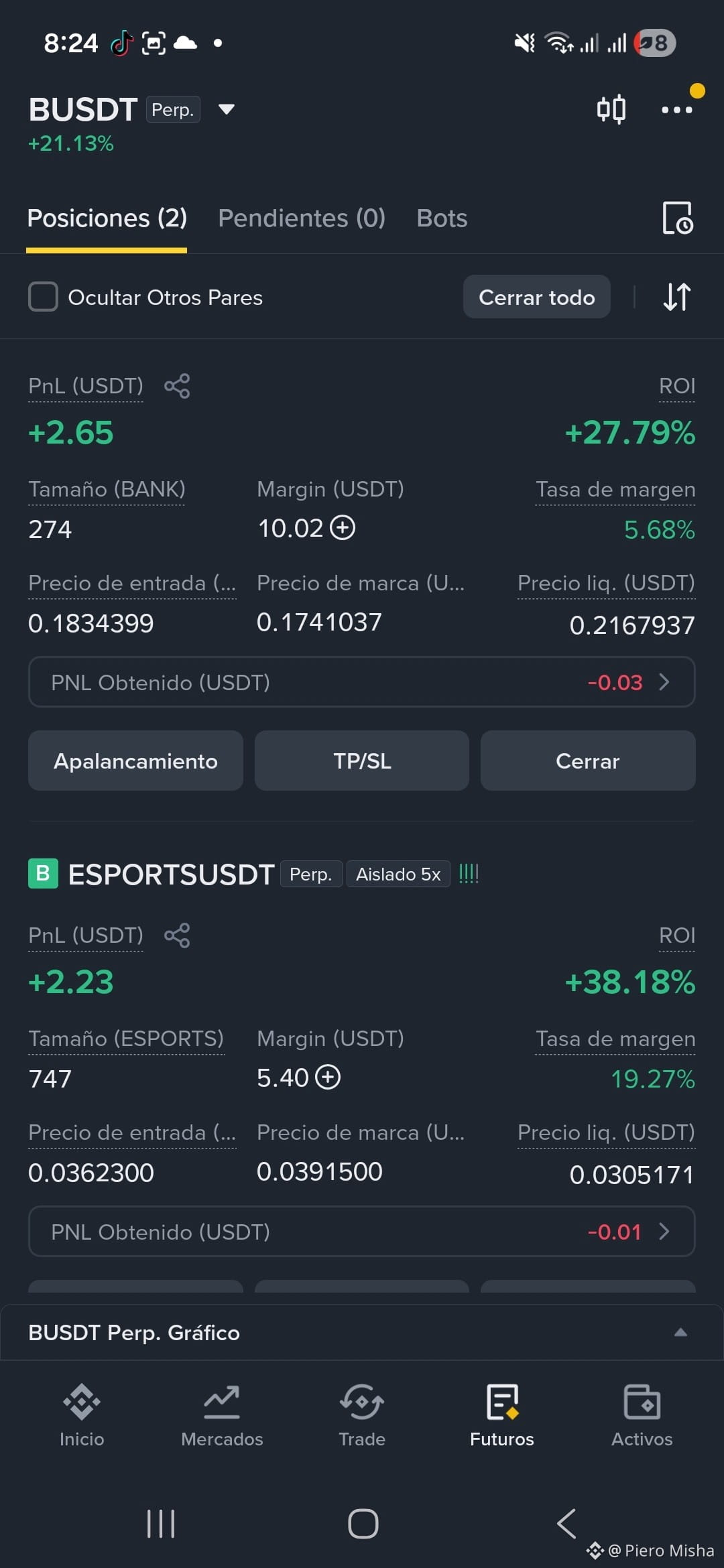Image resolution: width=724 pixels, height=1568 pixels.
Task: Open the three-dot overflow menu
Action: [676, 109]
